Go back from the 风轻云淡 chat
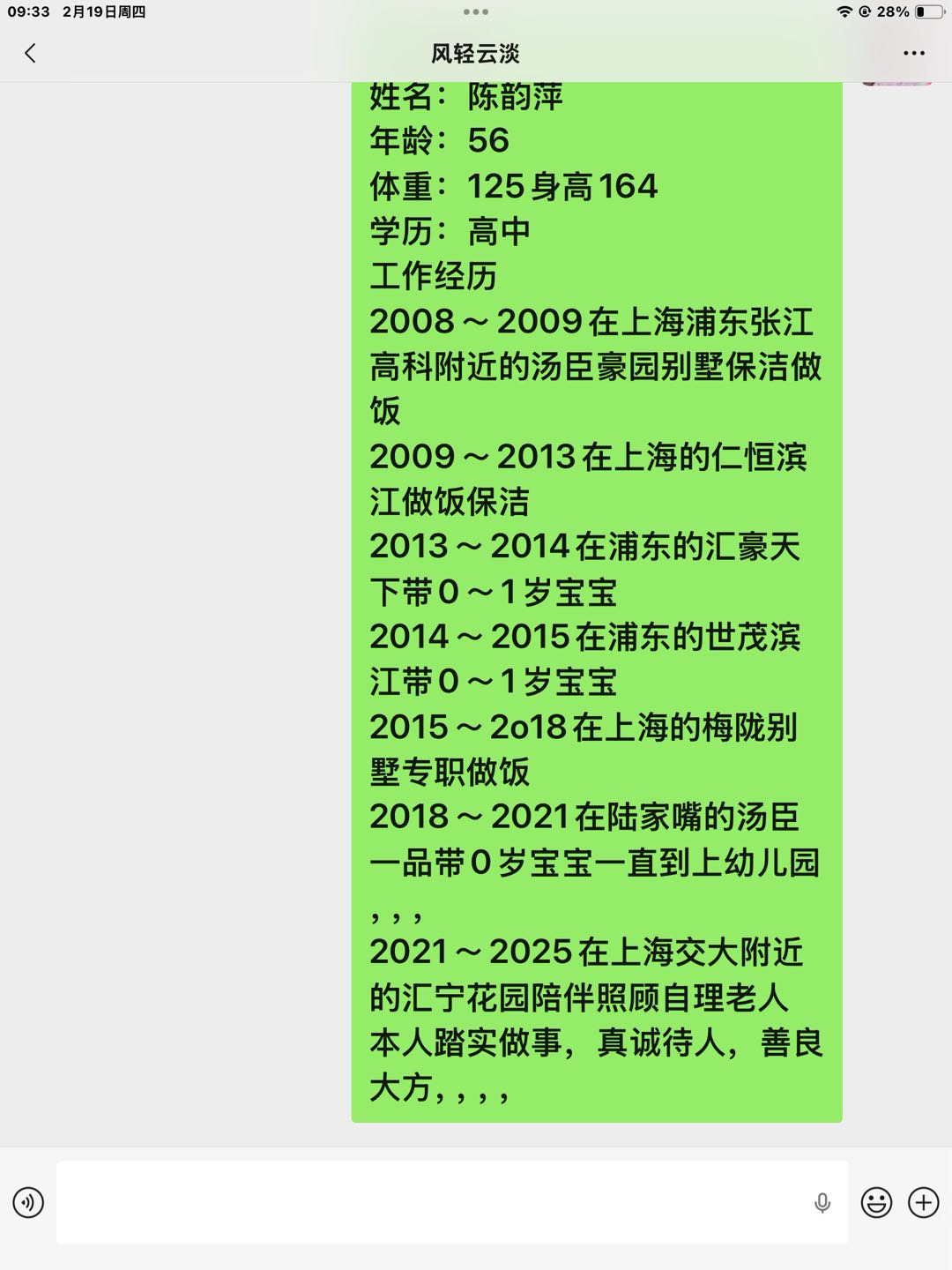The image size is (952, 1270). (31, 54)
